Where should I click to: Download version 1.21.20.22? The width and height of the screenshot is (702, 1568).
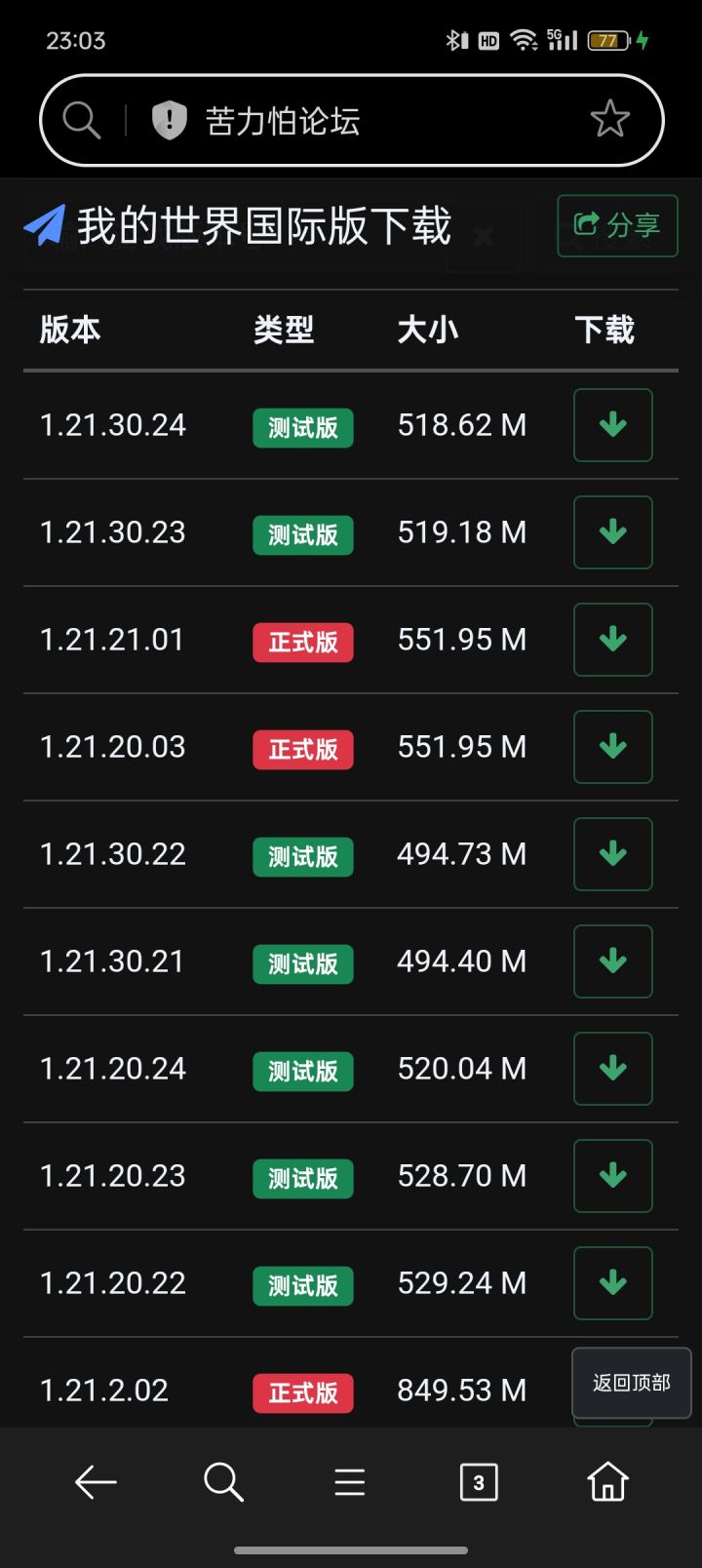point(612,1283)
